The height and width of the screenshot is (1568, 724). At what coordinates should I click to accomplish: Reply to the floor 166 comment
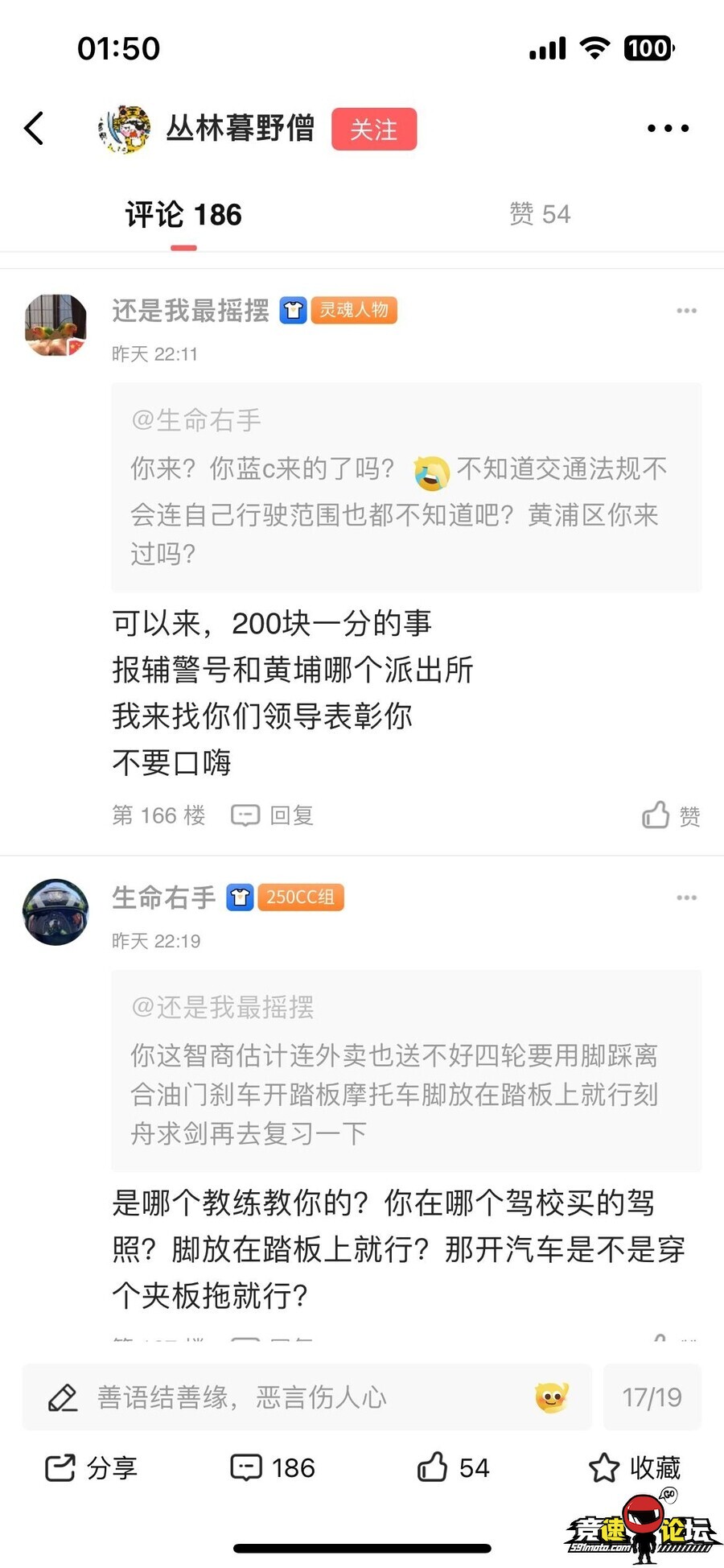pos(272,815)
